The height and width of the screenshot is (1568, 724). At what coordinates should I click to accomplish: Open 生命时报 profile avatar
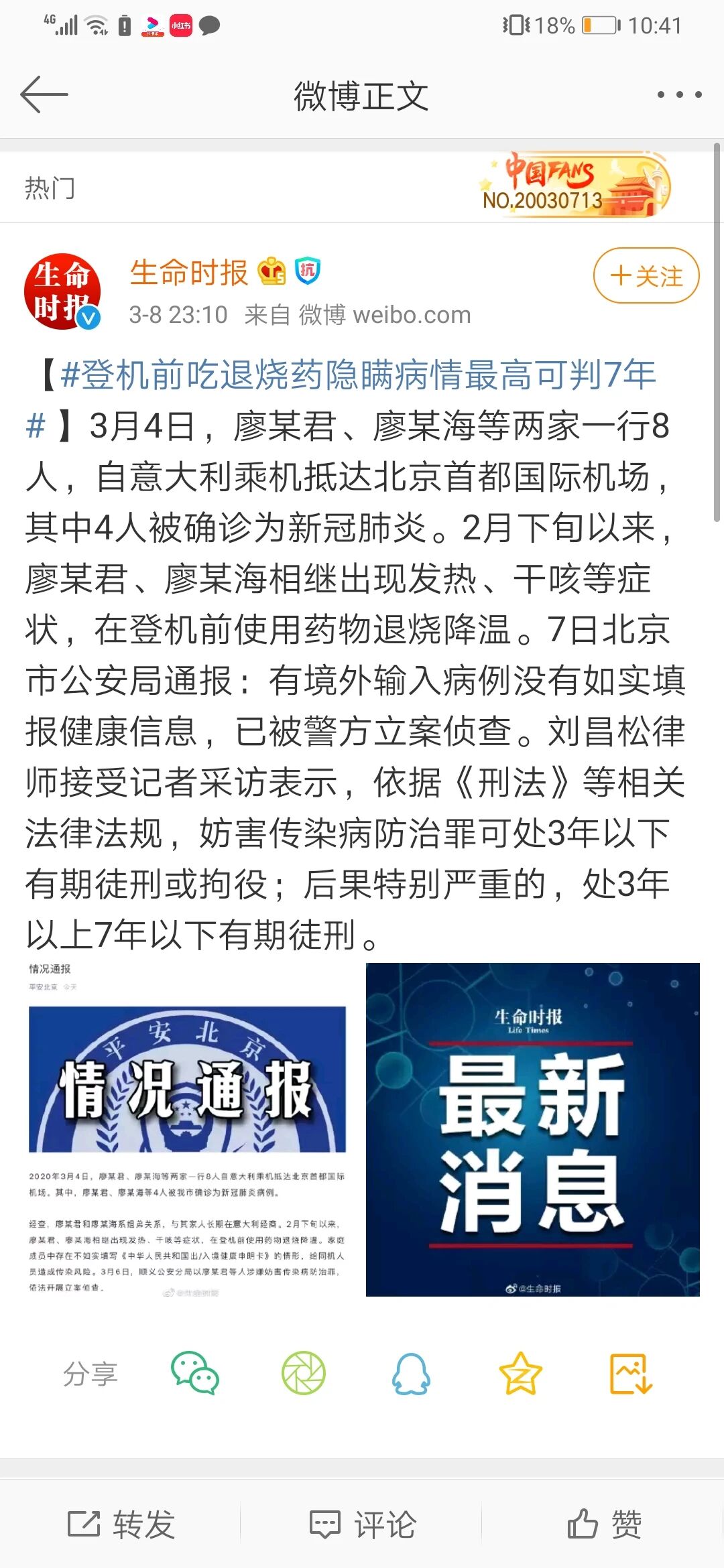coord(62,291)
